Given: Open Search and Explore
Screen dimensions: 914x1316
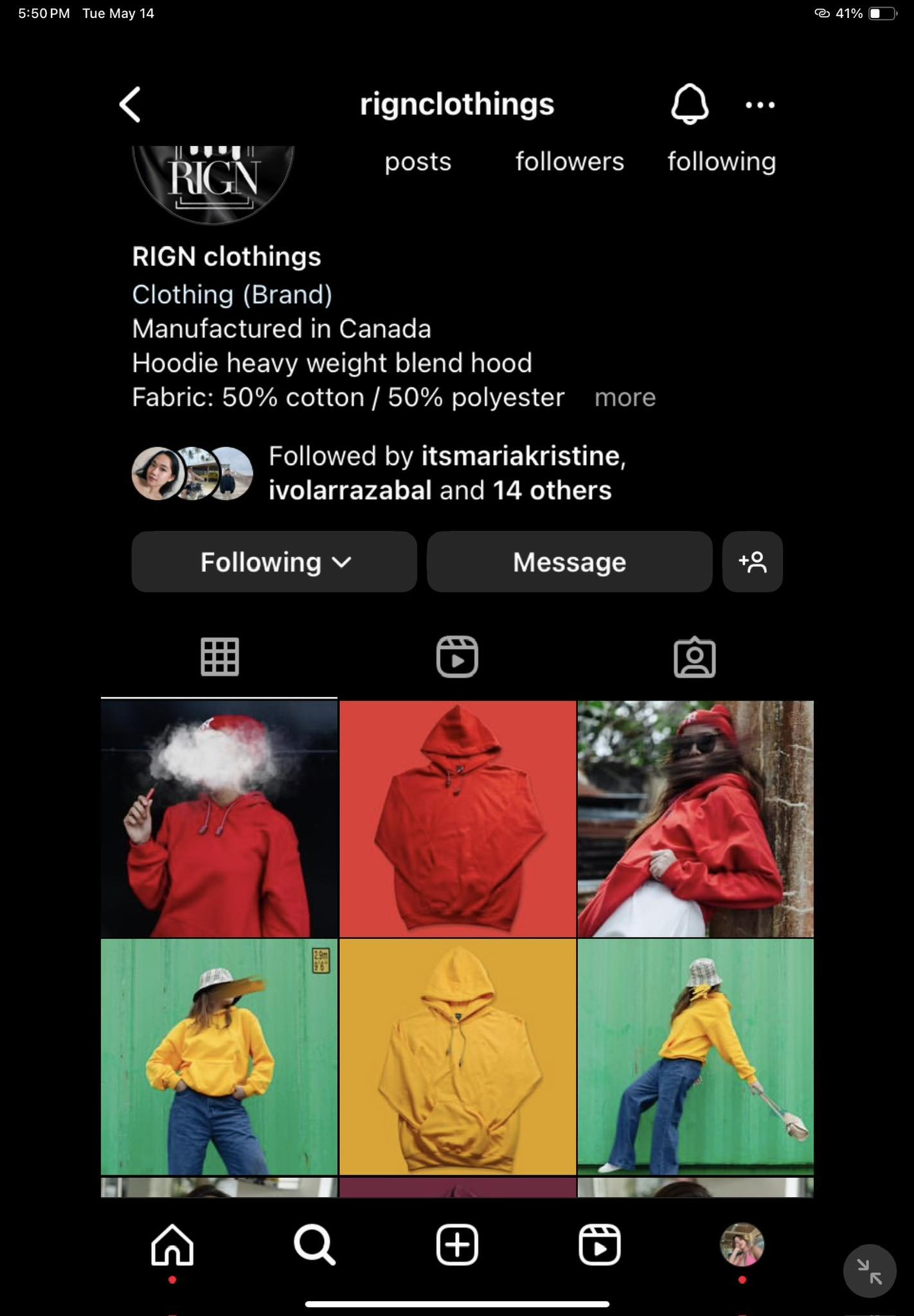Looking at the screenshot, I should pos(314,1245).
